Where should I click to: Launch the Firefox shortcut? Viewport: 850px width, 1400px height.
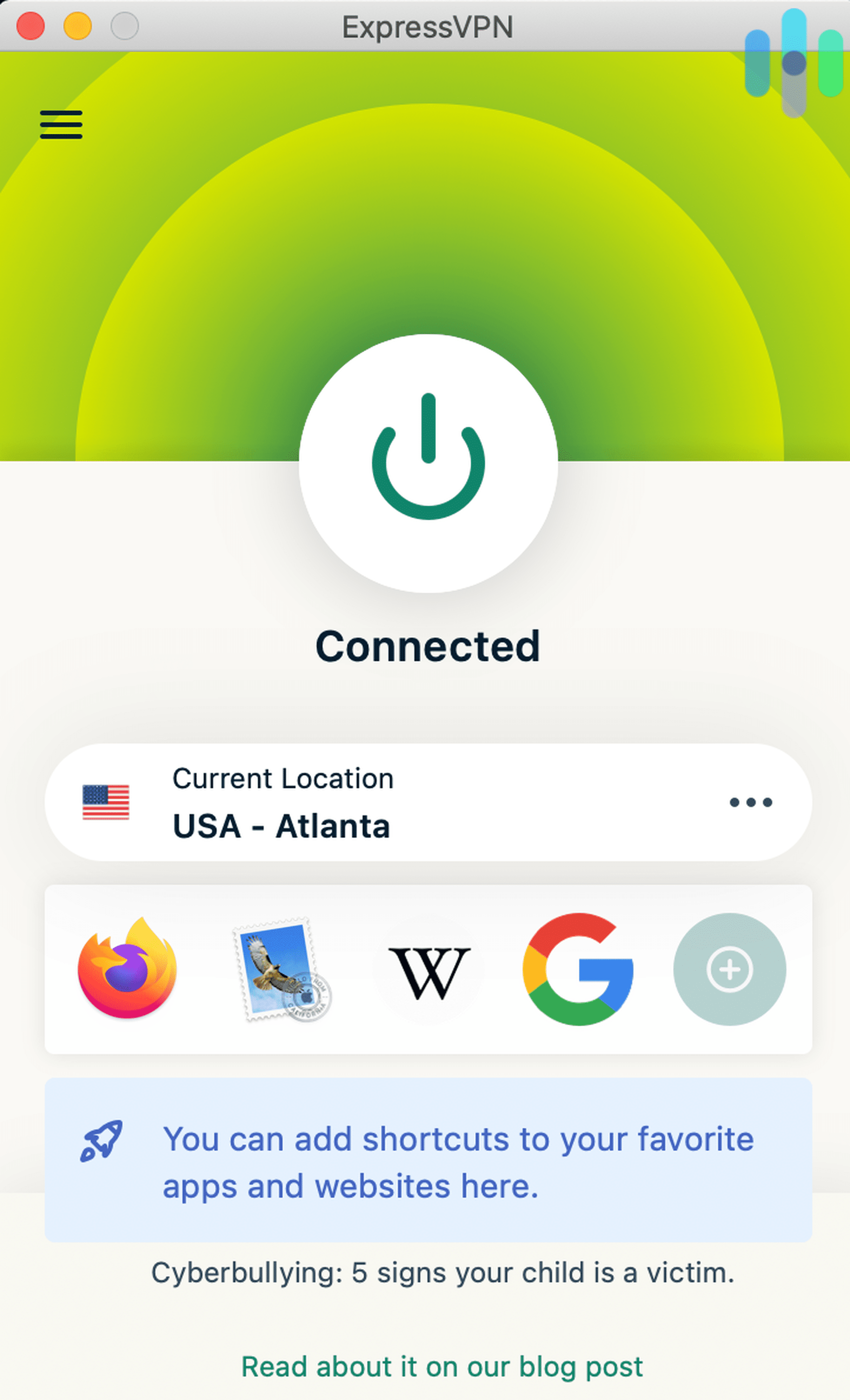[127, 970]
